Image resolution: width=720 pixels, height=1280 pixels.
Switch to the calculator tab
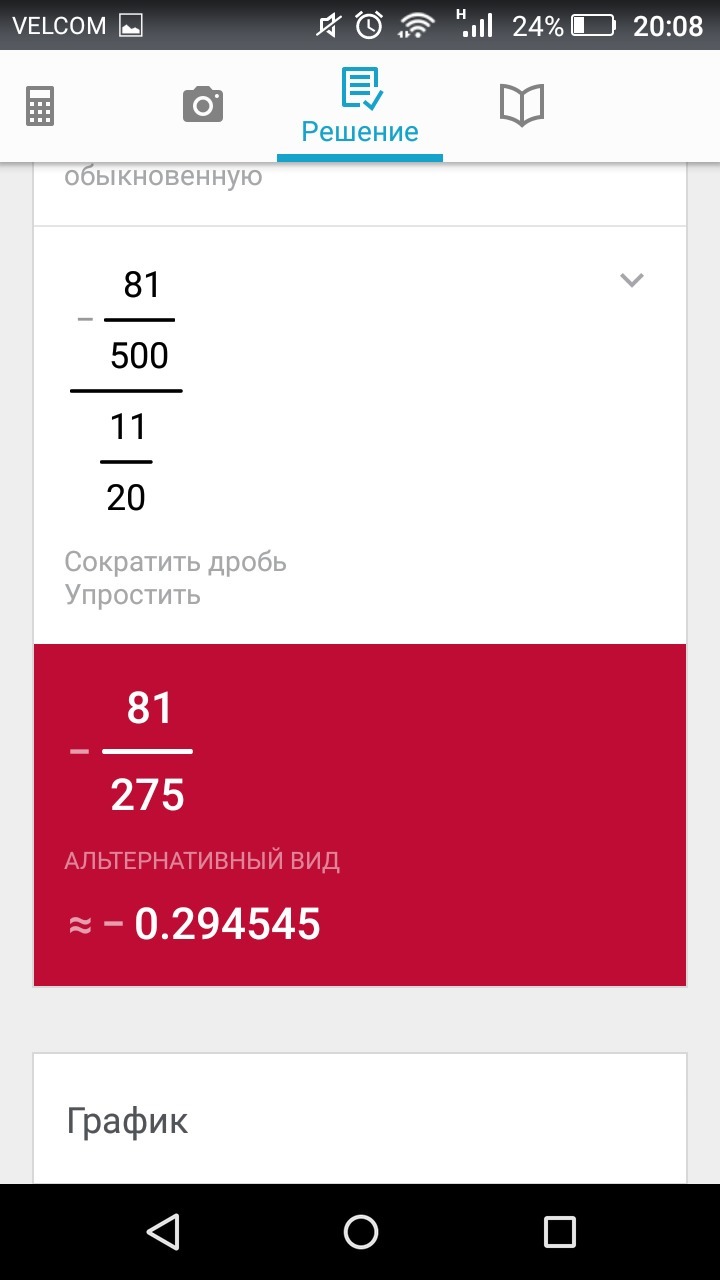[40, 105]
